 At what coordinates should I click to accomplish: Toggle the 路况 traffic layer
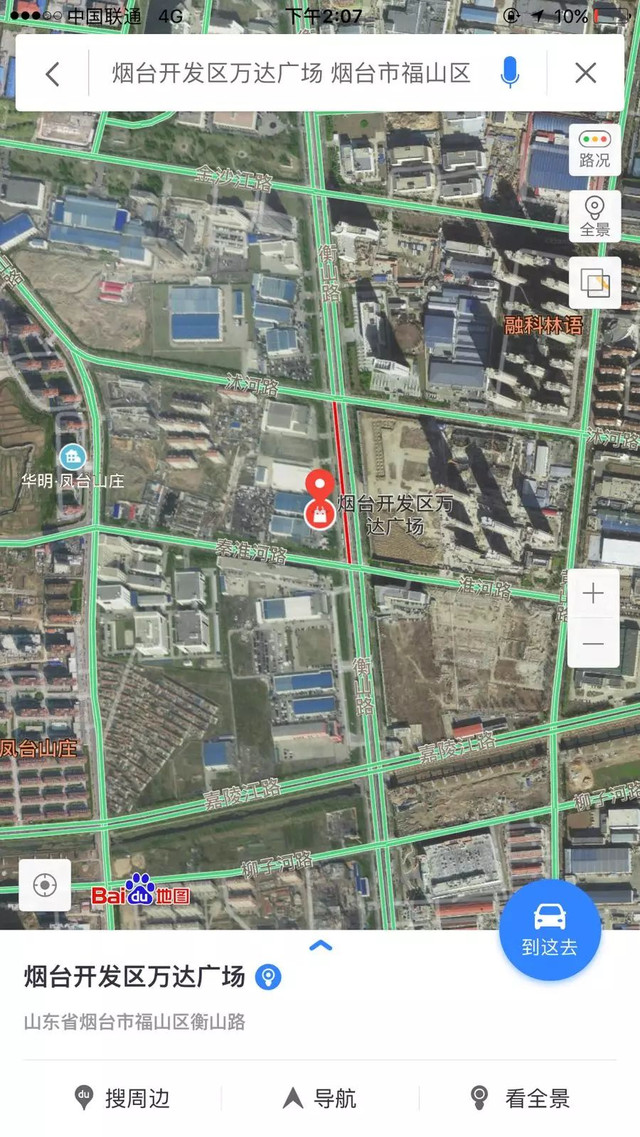pos(594,150)
